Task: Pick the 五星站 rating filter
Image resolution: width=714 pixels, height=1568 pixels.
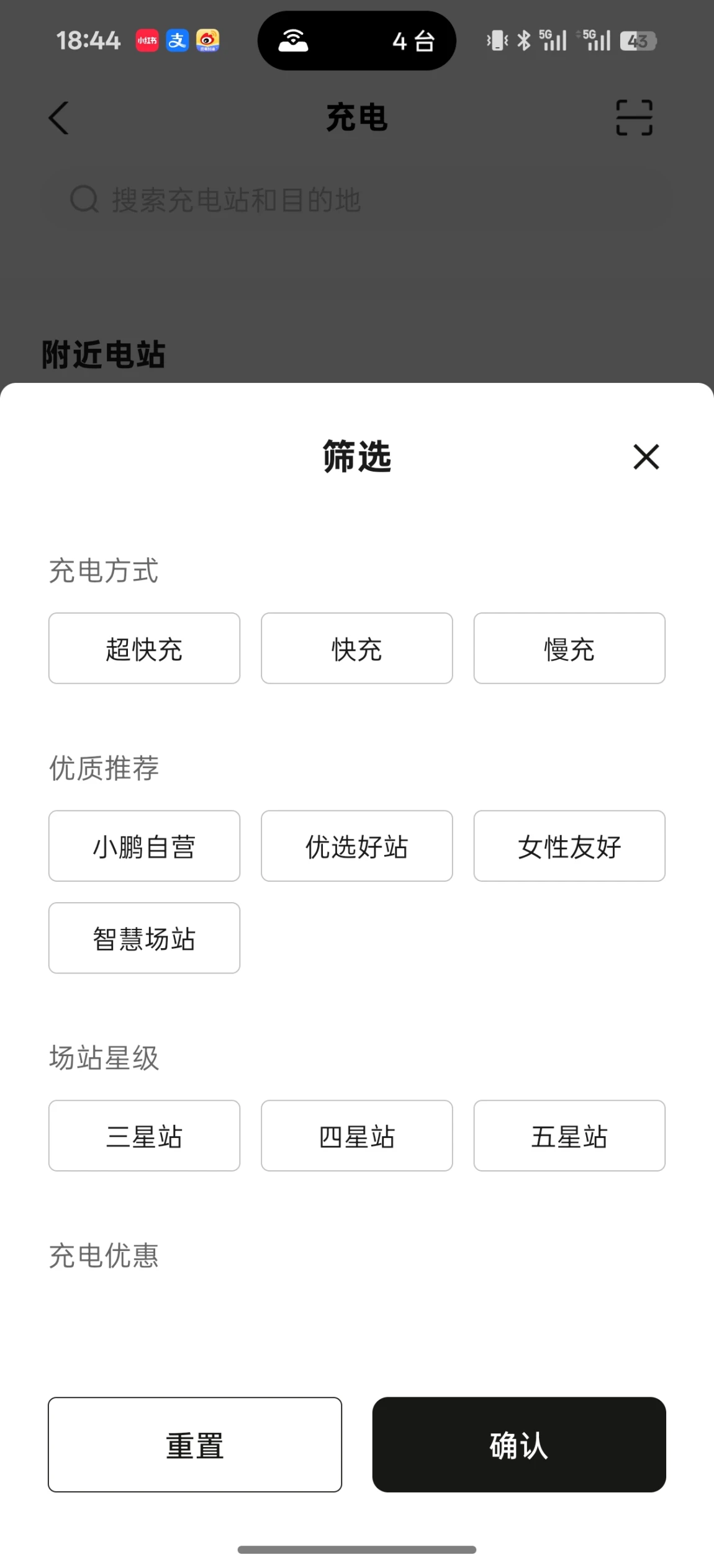Action: pyautogui.click(x=569, y=1136)
